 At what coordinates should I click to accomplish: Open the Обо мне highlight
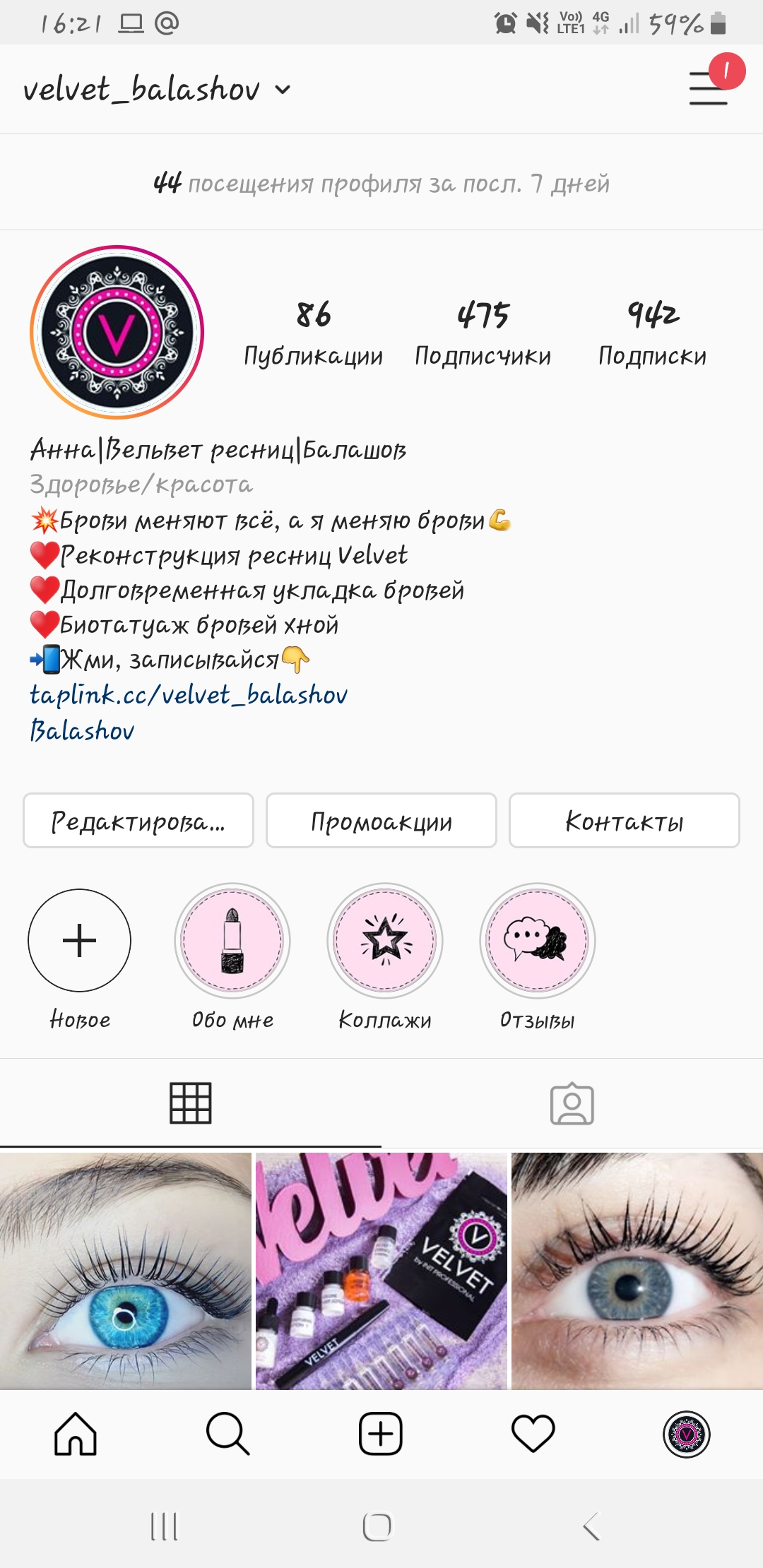click(232, 941)
